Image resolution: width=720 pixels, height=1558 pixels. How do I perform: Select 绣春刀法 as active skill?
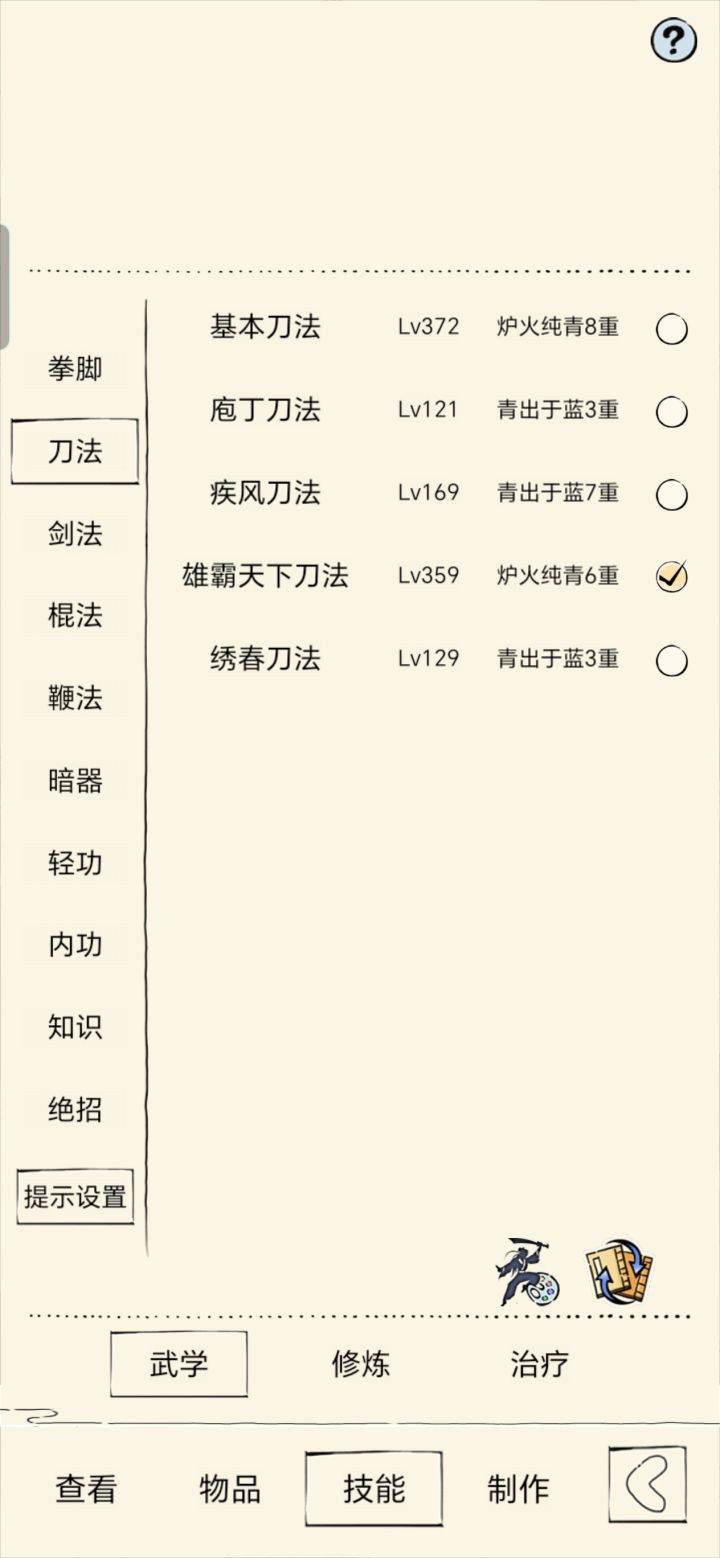(x=671, y=659)
